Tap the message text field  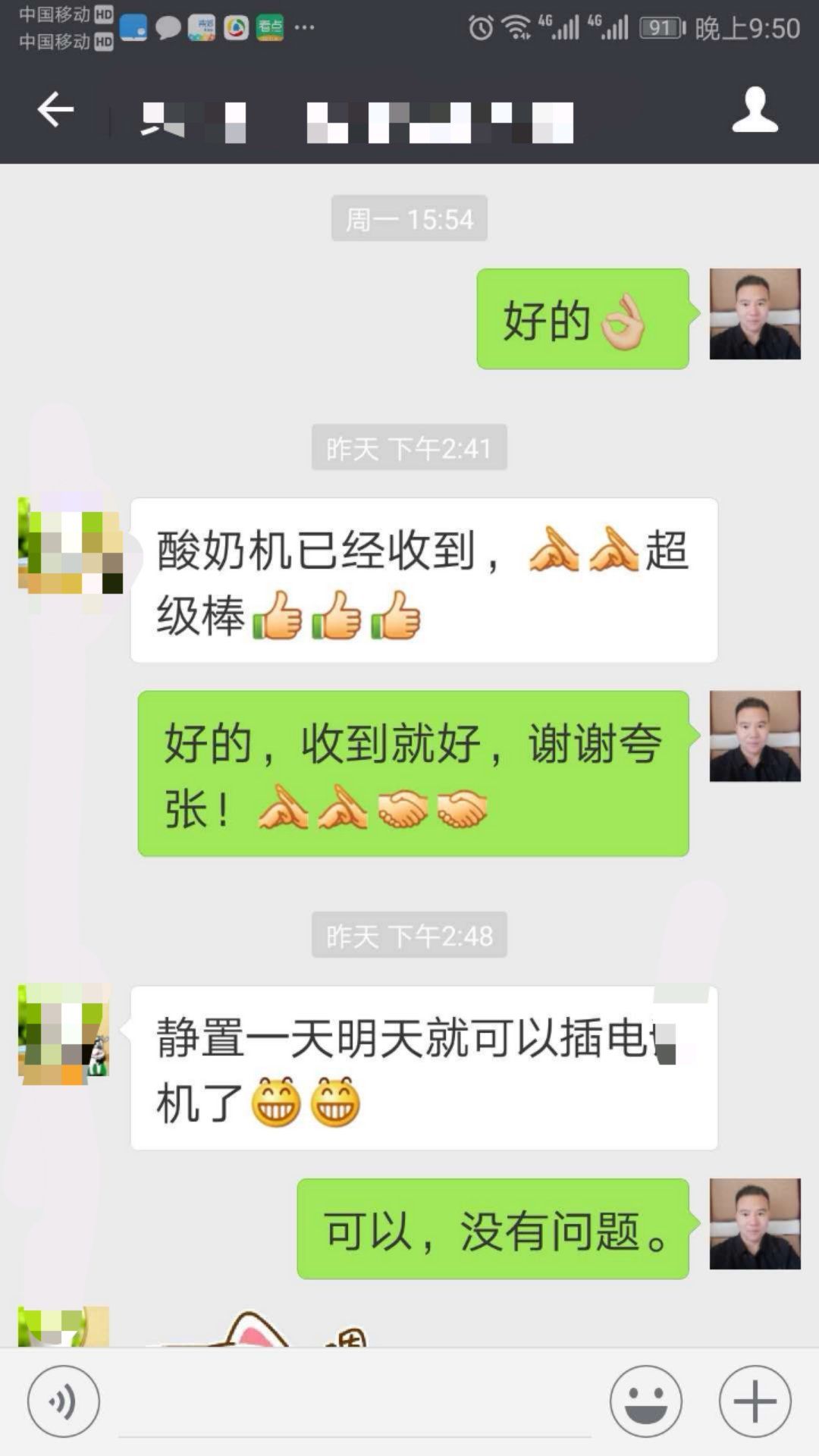pyautogui.click(x=355, y=1403)
